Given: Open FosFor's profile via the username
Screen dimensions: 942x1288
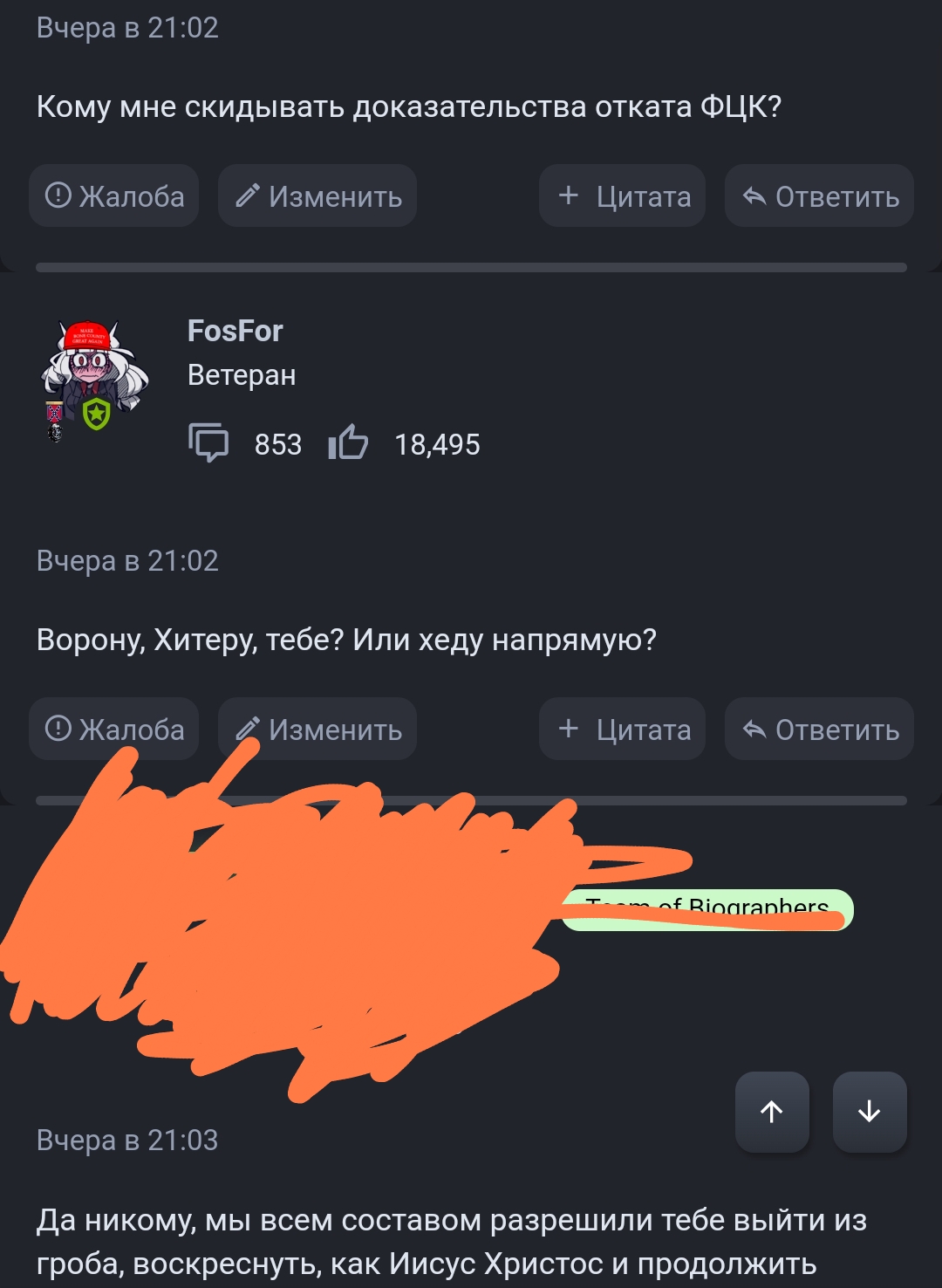Looking at the screenshot, I should click(x=235, y=331).
